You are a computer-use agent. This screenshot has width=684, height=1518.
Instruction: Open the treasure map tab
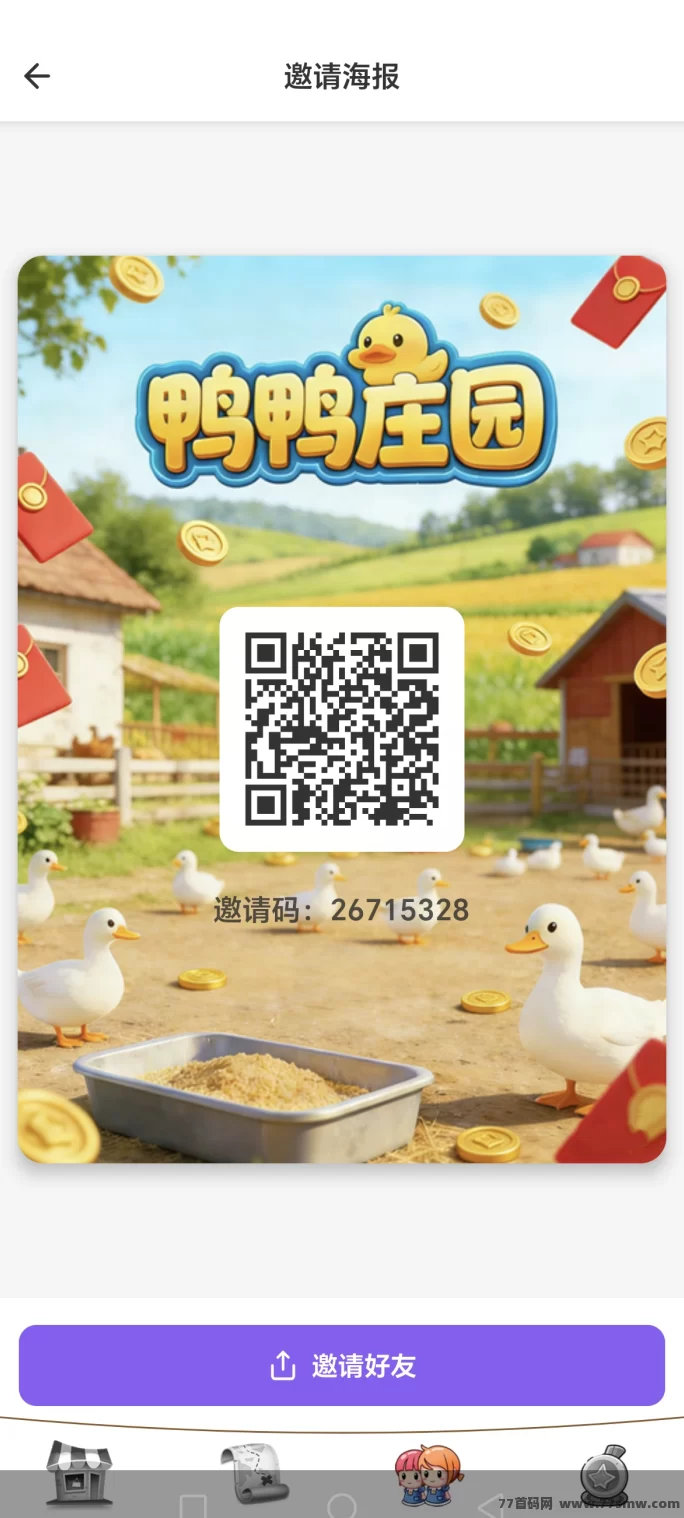tap(254, 1472)
